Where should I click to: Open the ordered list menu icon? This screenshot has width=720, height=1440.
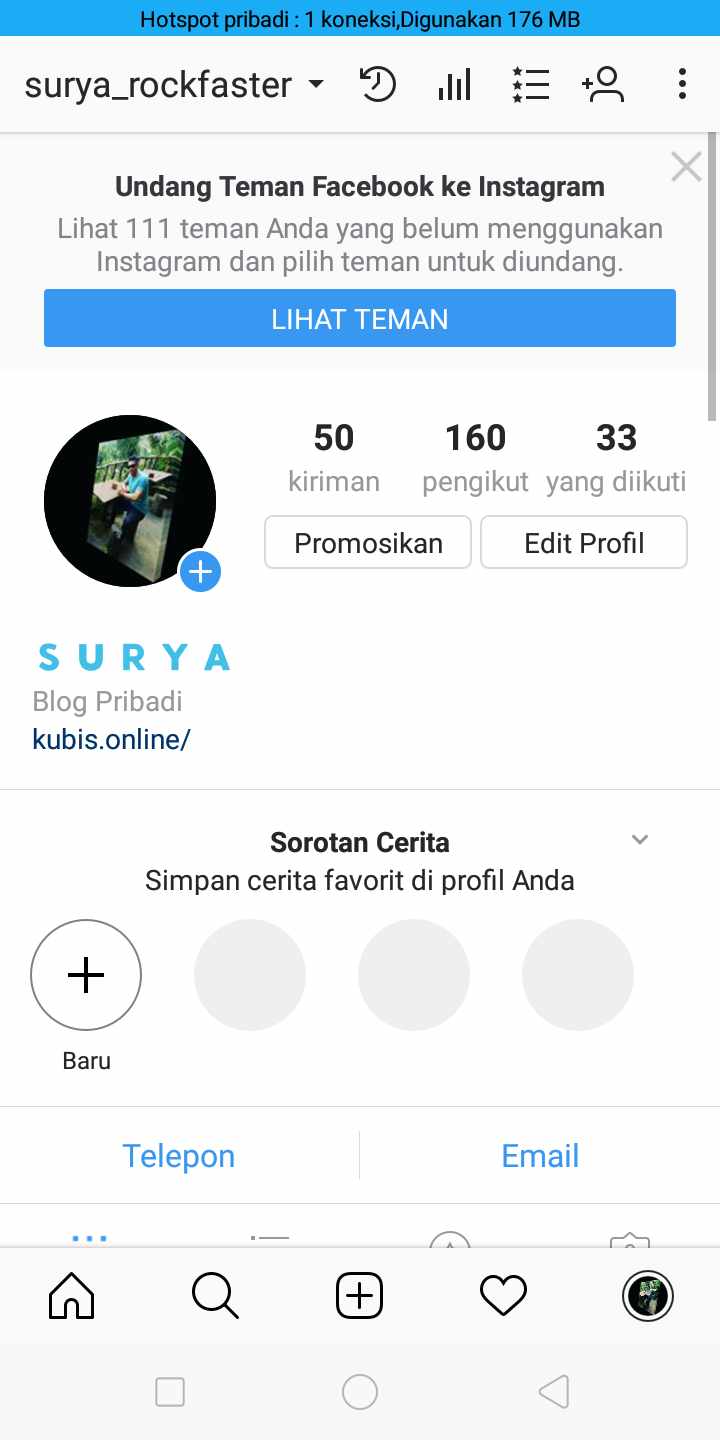click(530, 85)
